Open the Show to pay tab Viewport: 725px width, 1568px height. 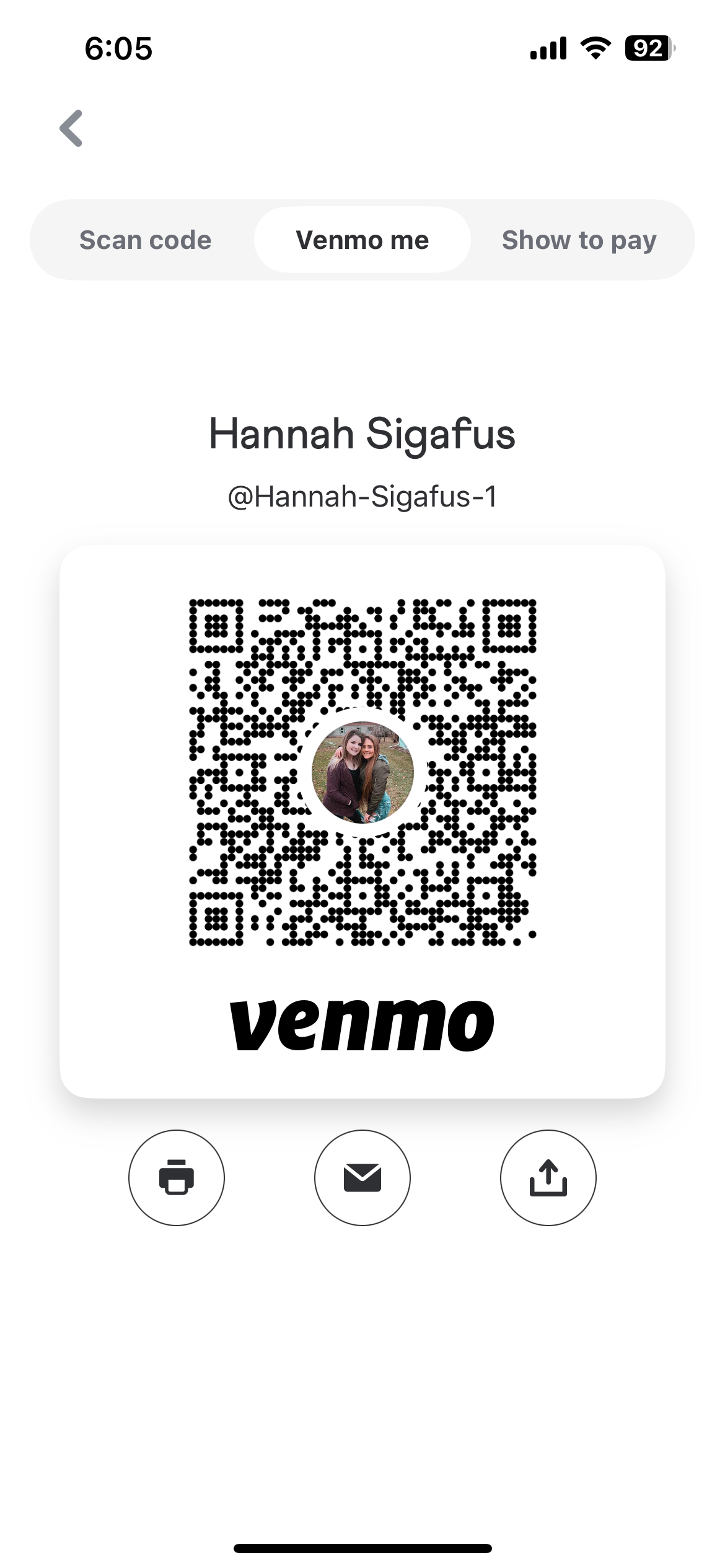[579, 240]
